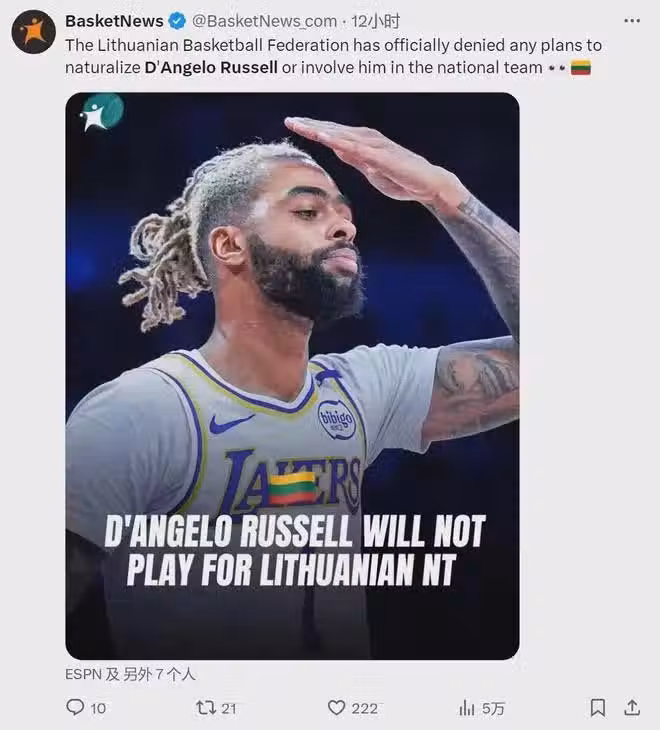The image size is (660, 730).
Task: View the D'Angelo Russell image full screen
Action: pyautogui.click(x=292, y=375)
